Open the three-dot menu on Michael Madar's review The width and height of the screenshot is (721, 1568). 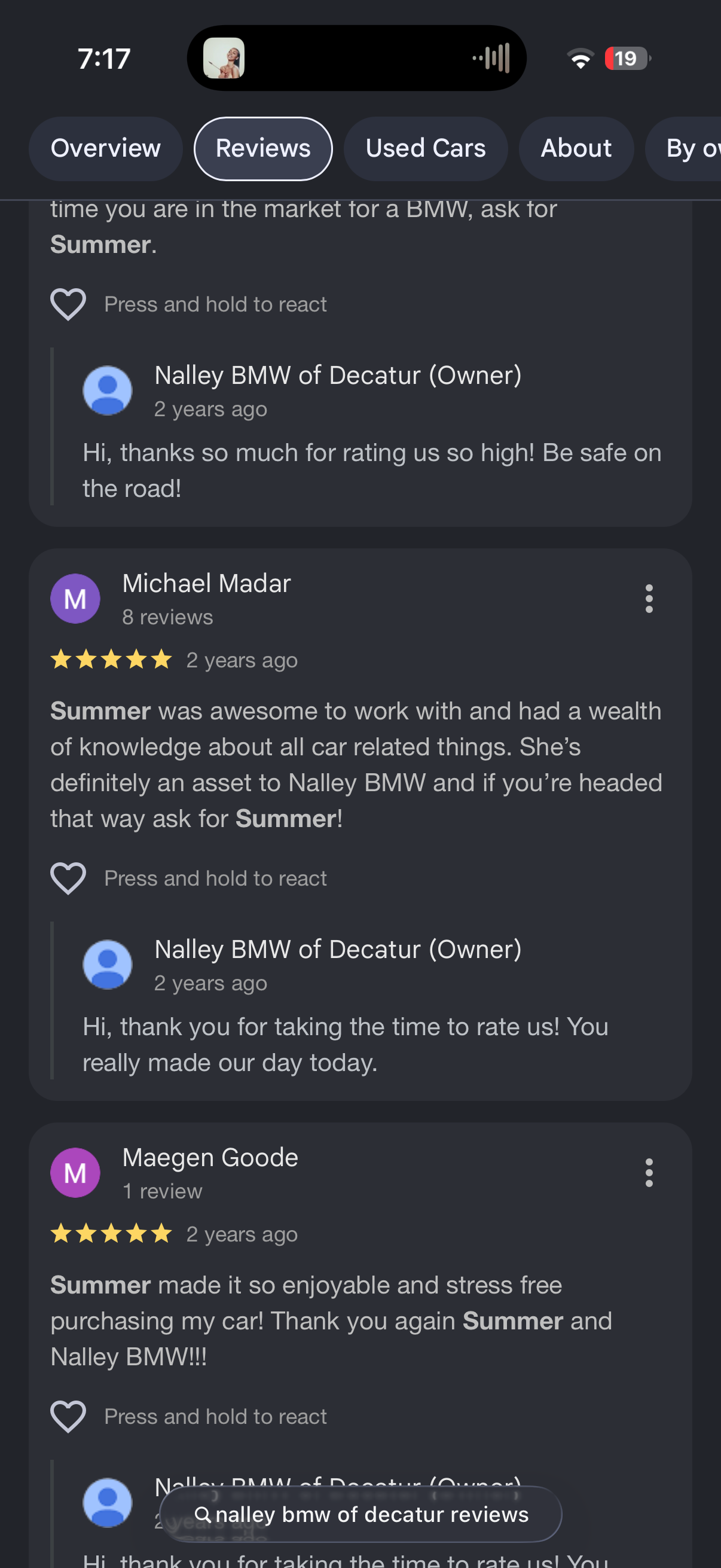pos(649,599)
